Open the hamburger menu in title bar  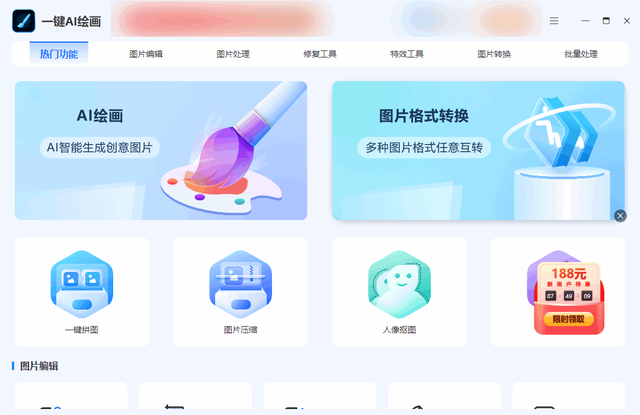tap(554, 21)
